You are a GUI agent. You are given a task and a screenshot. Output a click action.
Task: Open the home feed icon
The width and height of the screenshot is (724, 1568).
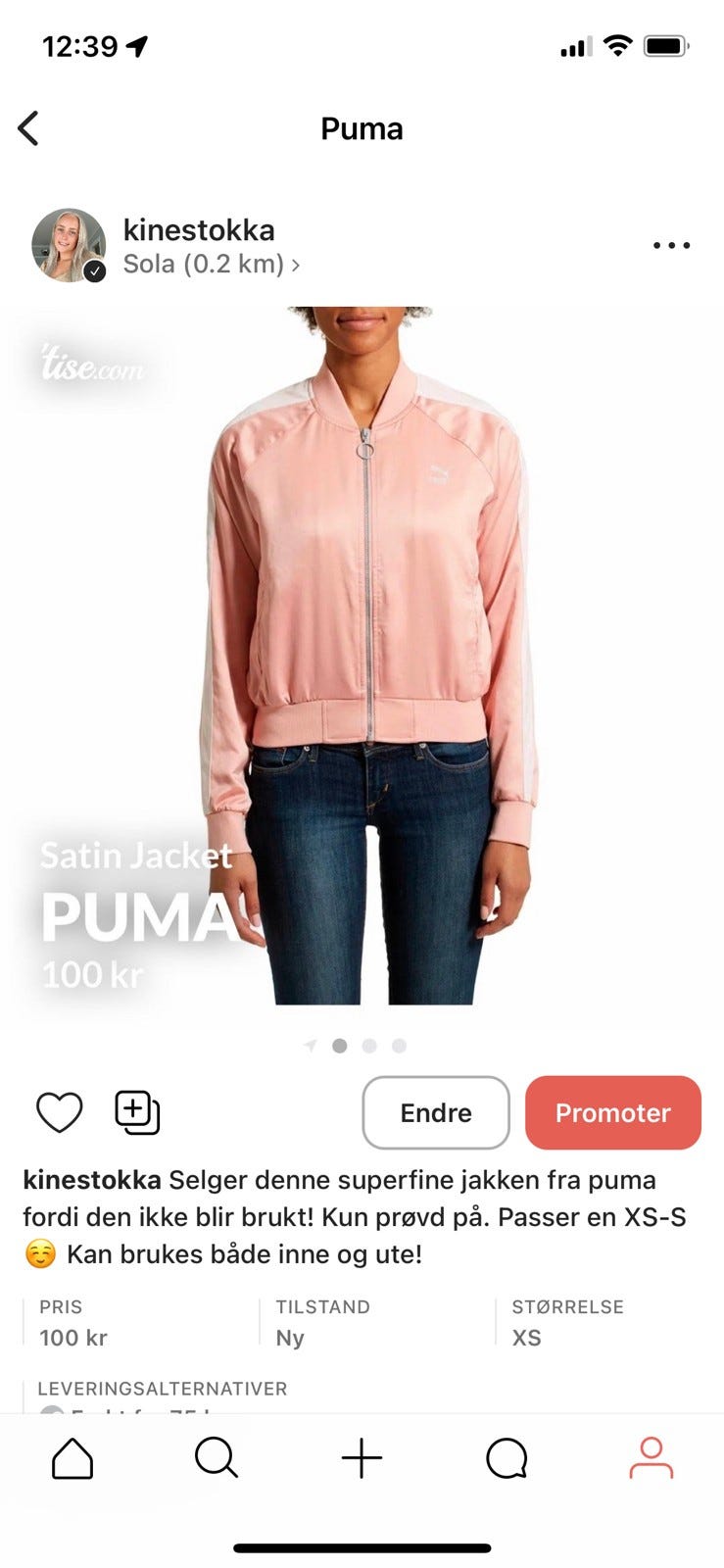[72, 1457]
